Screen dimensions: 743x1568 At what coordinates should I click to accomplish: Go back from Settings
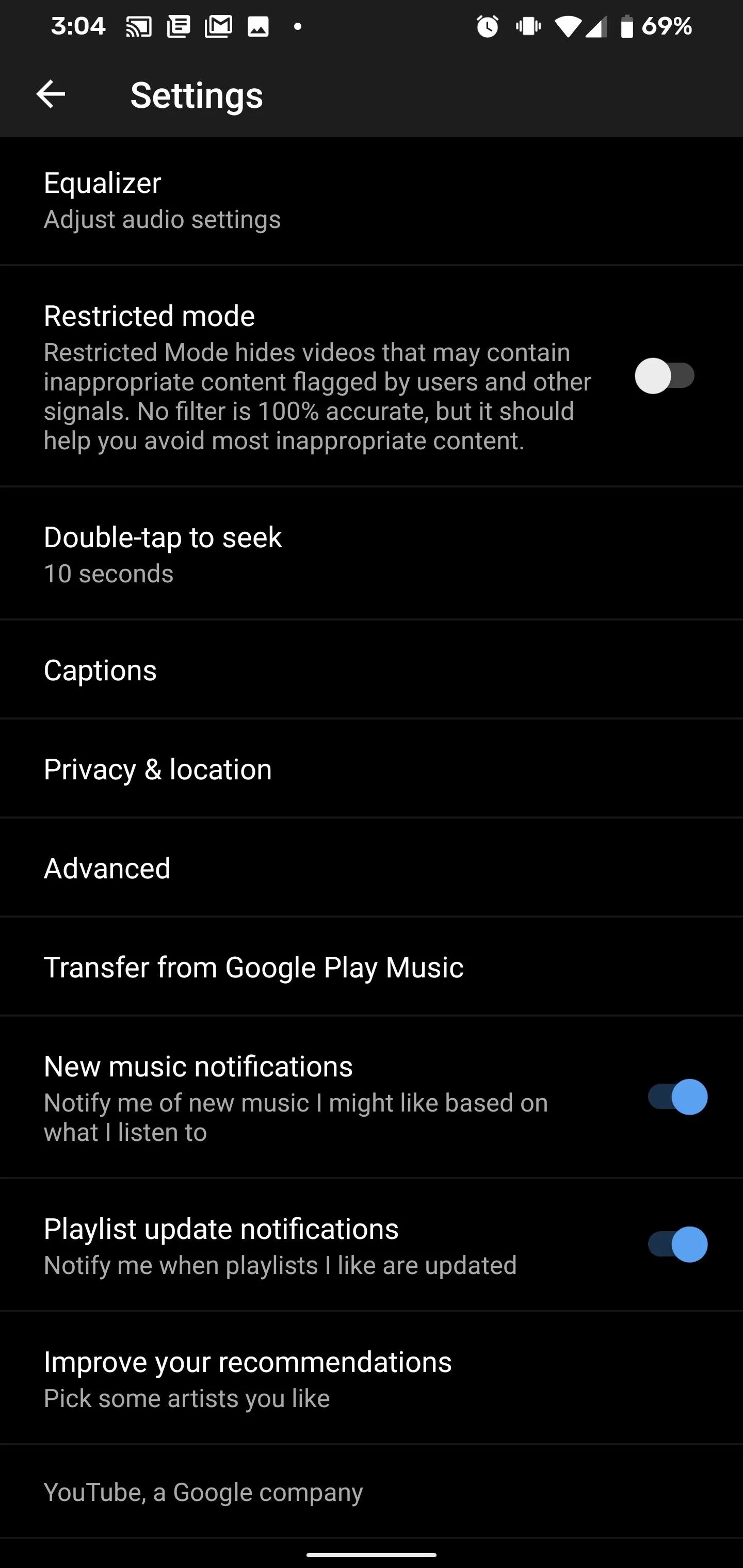tap(51, 94)
